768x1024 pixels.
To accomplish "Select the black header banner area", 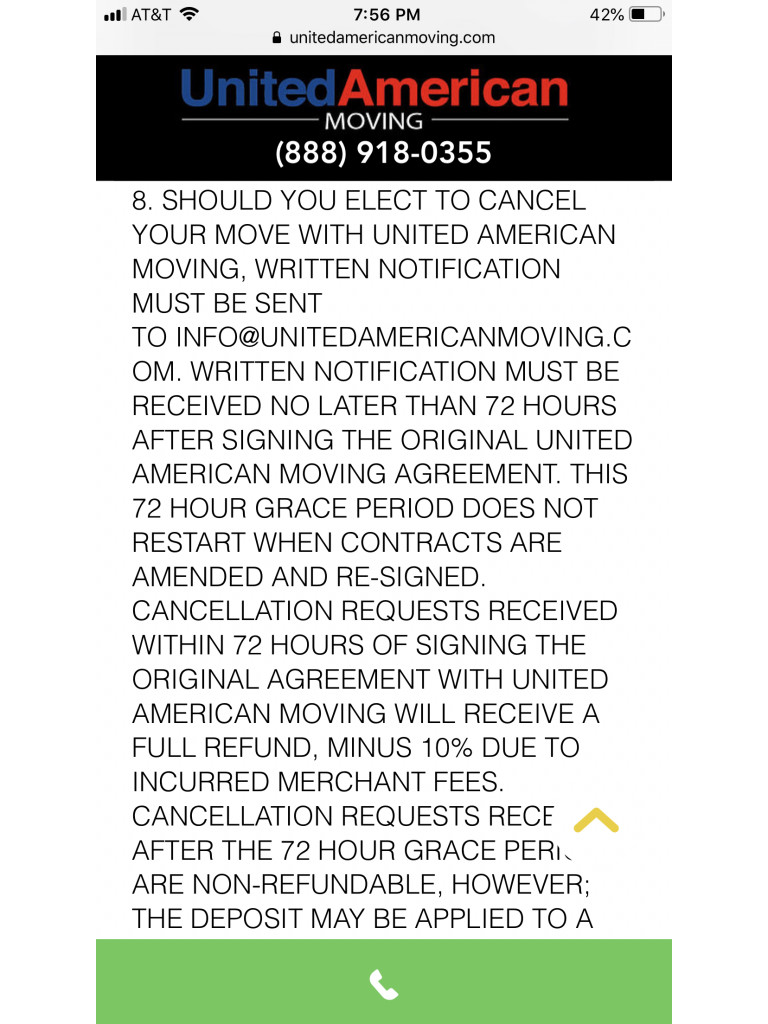I will tap(385, 116).
